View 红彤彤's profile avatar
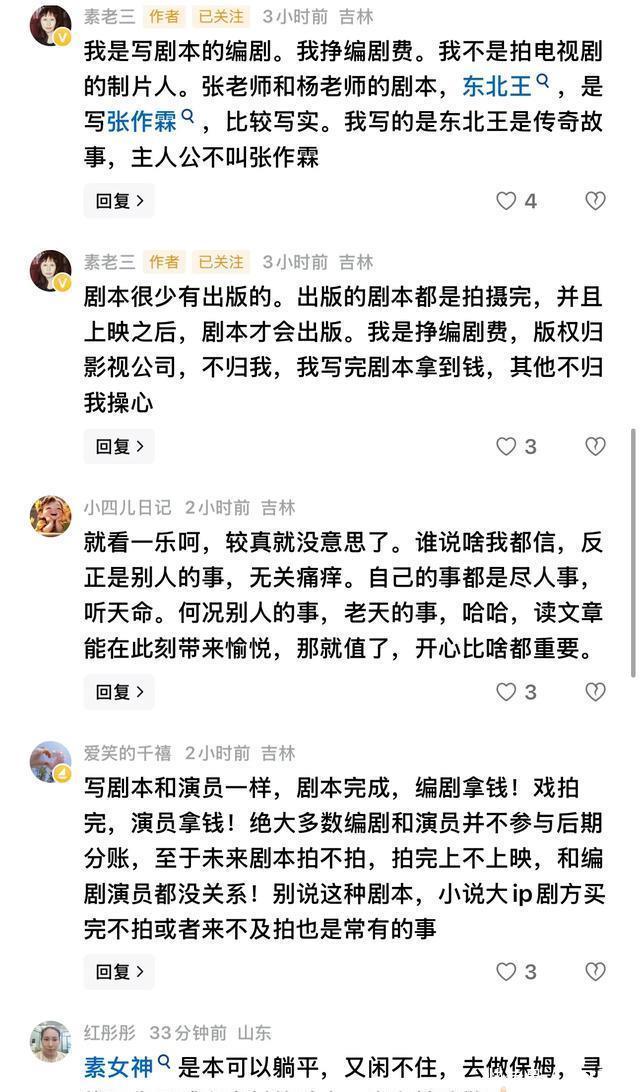The height and width of the screenshot is (1092, 640). coord(50,1041)
